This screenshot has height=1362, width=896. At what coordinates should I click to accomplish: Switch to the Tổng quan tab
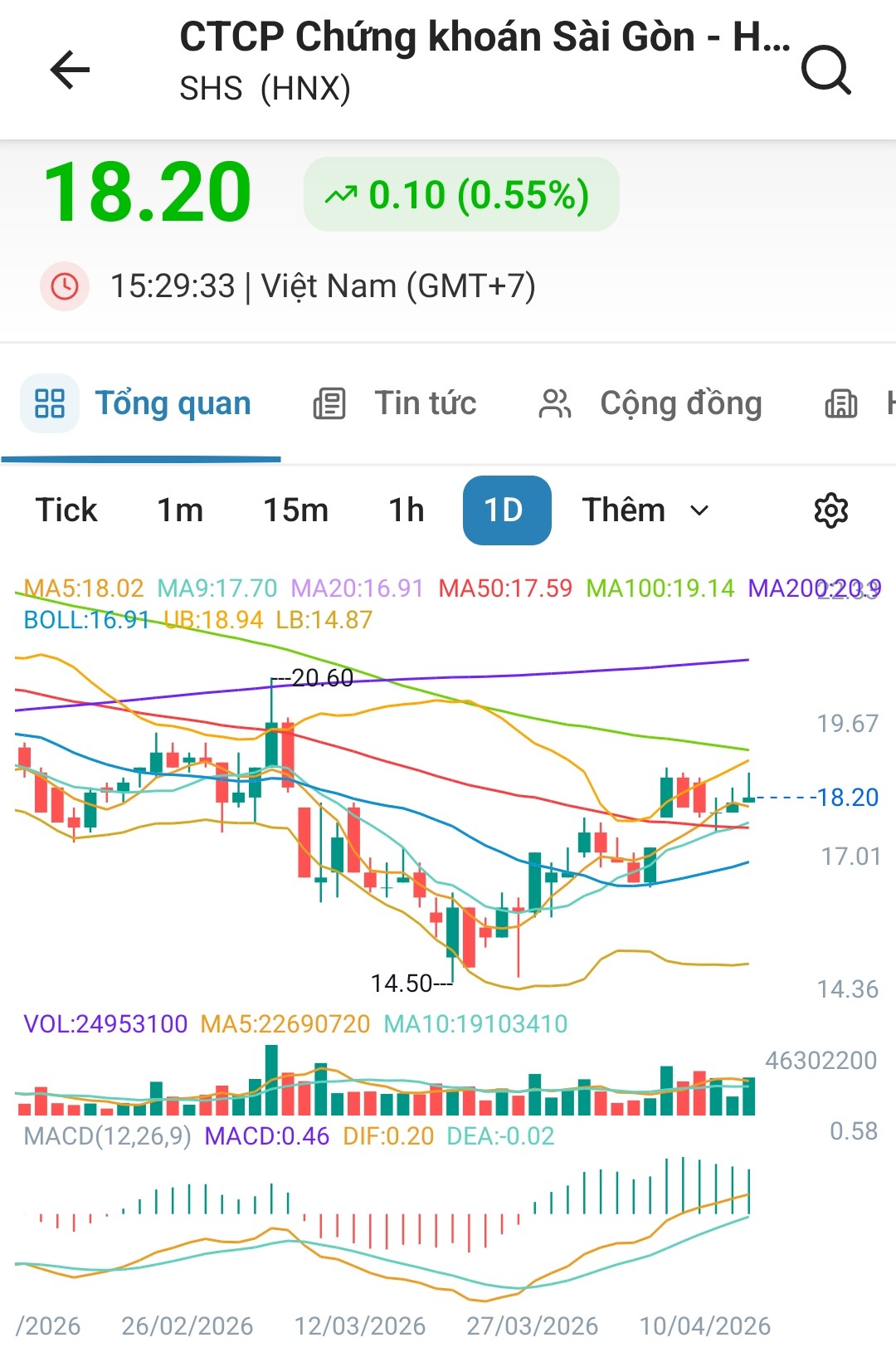(x=141, y=403)
